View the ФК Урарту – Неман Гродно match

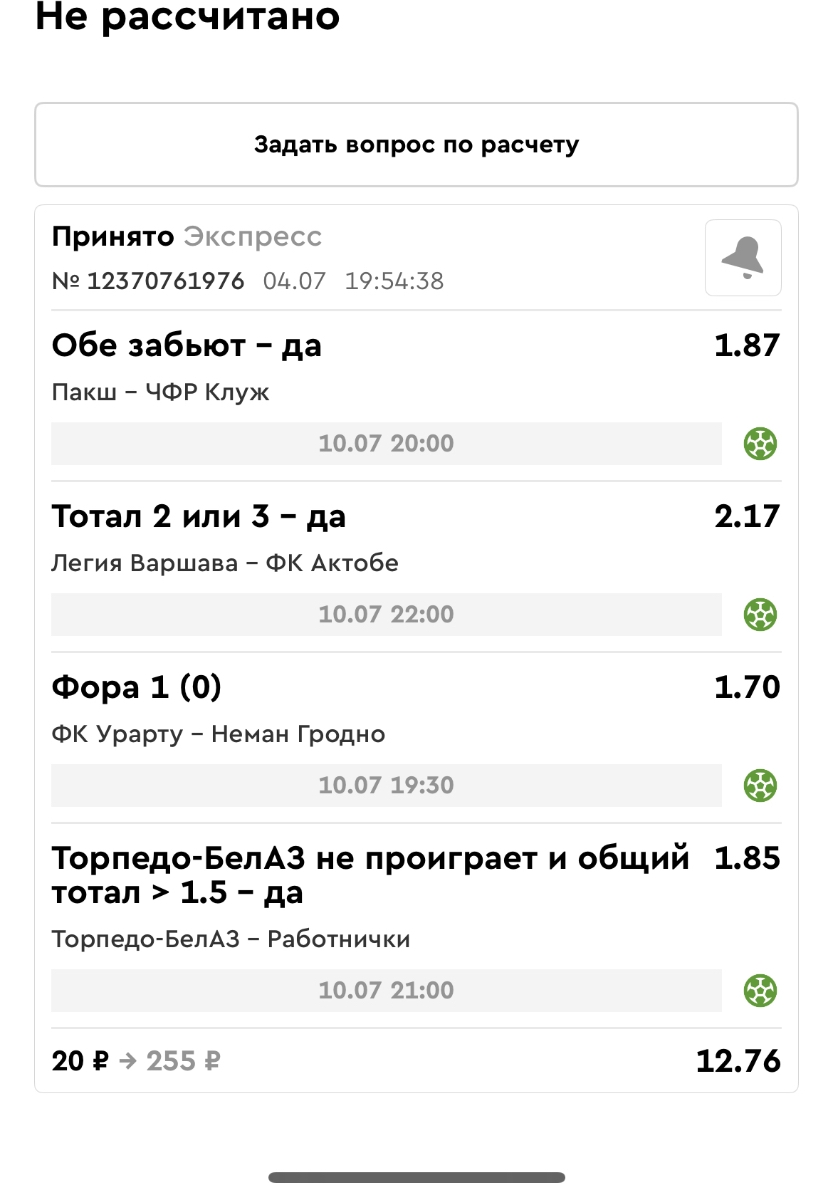click(218, 735)
